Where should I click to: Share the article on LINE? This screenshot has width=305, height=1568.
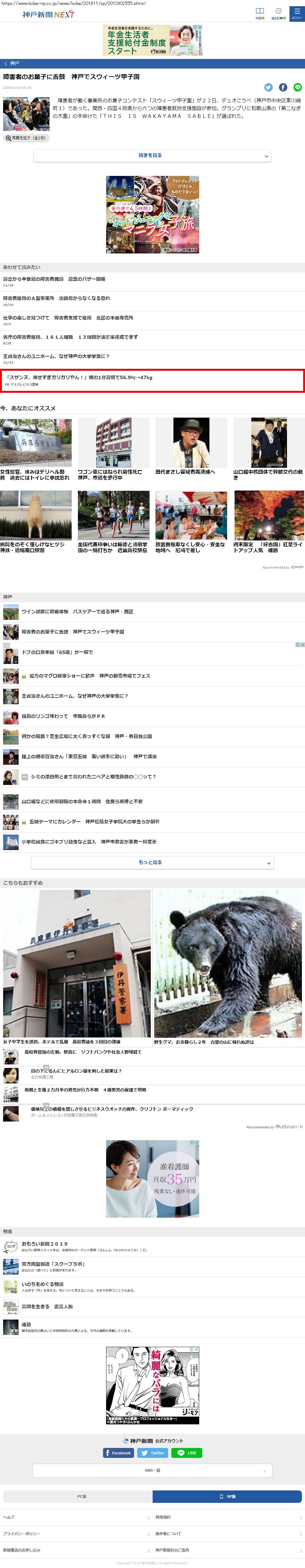297,87
